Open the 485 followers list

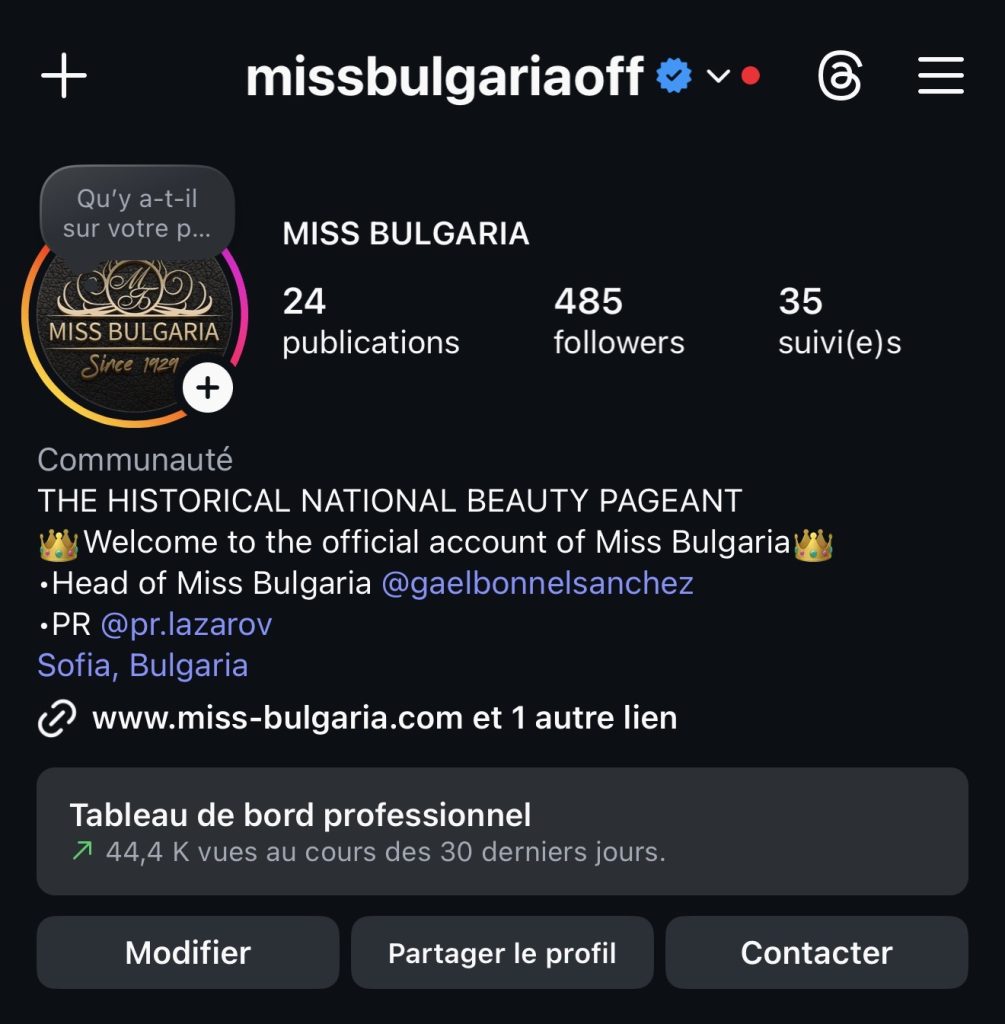(x=618, y=321)
